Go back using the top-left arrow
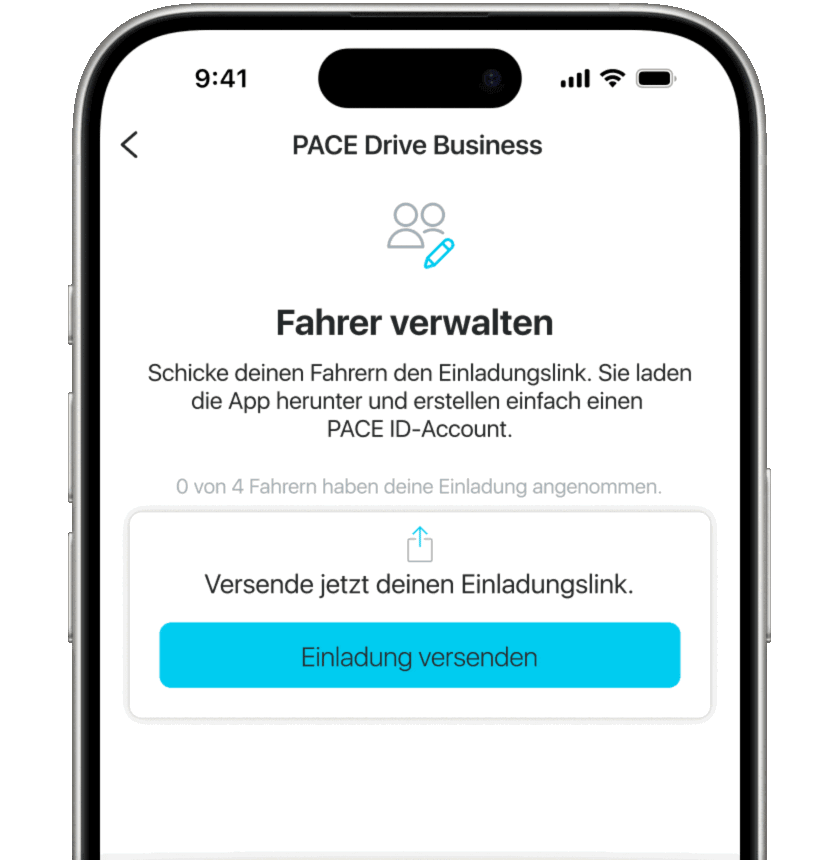Image resolution: width=840 pixels, height=860 pixels. pyautogui.click(x=129, y=145)
